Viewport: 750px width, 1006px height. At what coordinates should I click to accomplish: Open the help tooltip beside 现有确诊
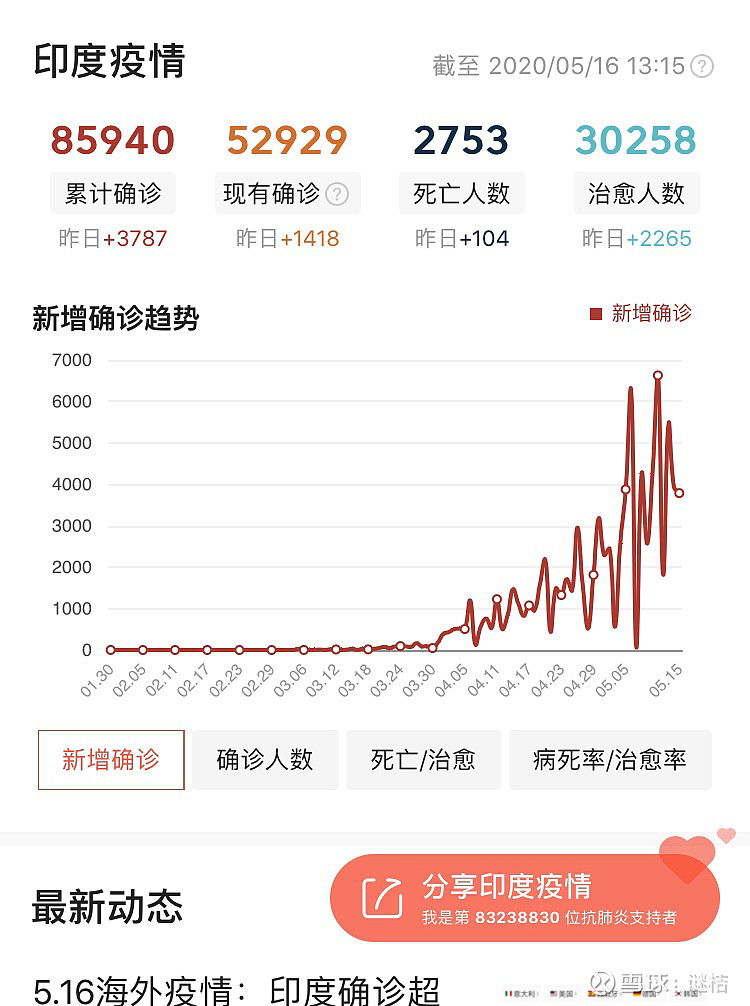coord(337,194)
